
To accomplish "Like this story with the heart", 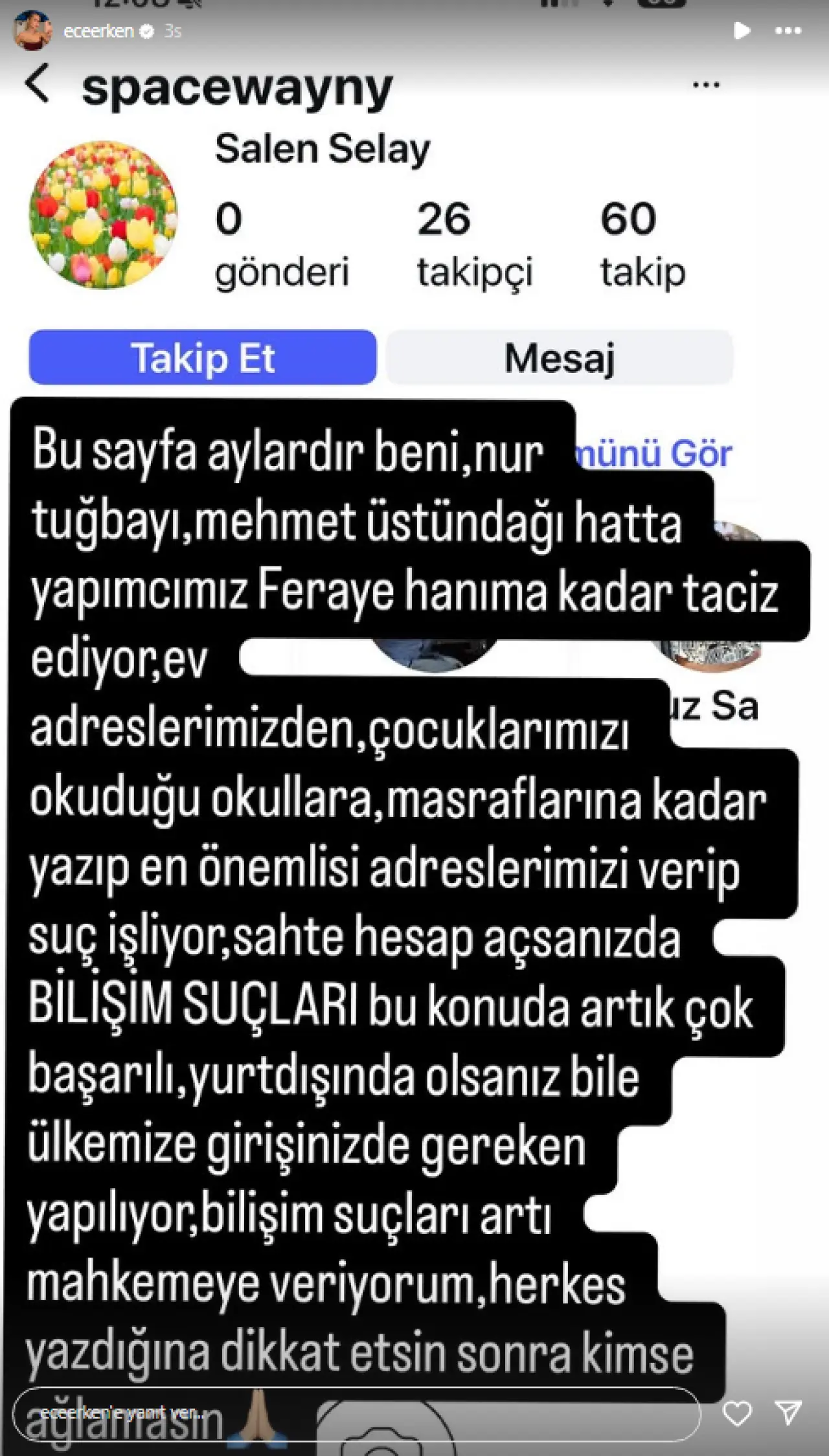I will coord(737,1414).
